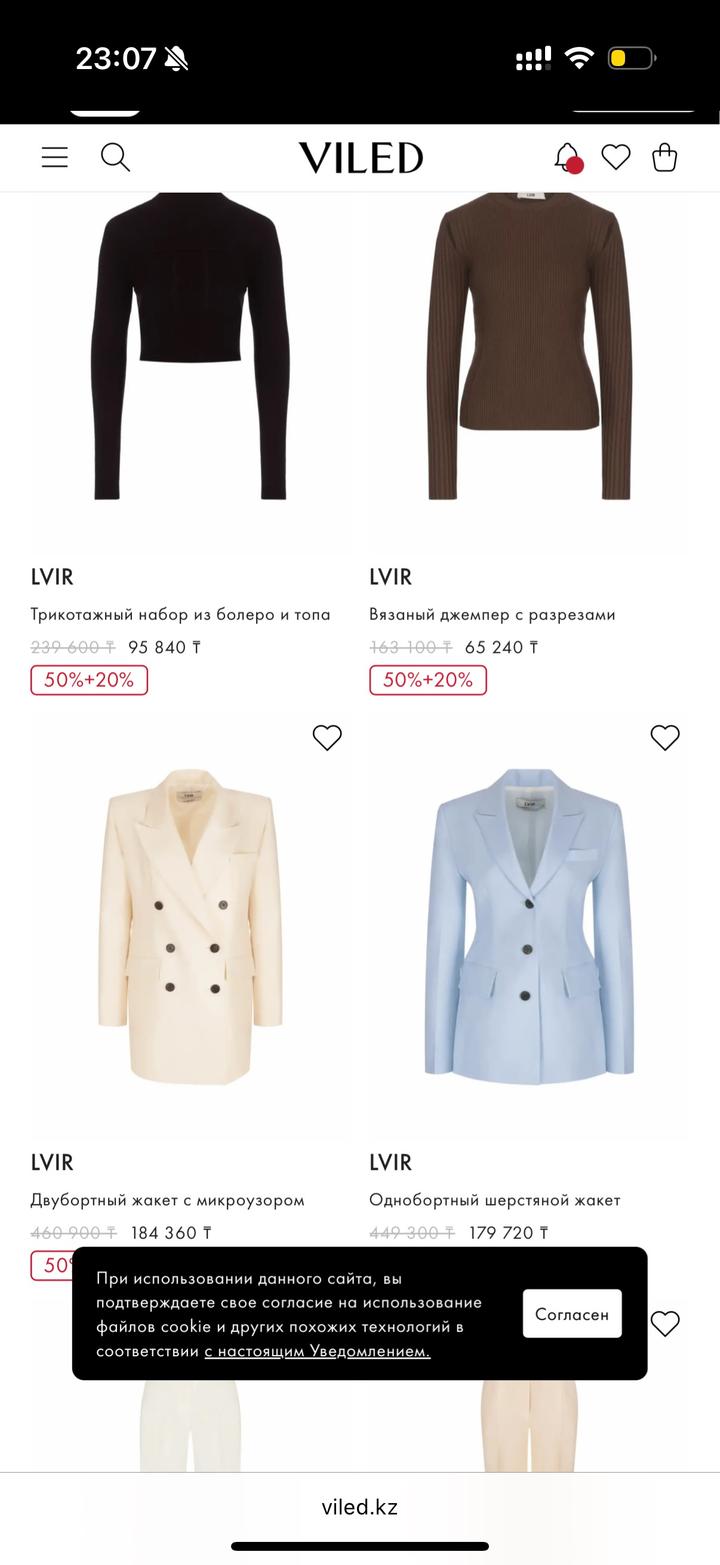The width and height of the screenshot is (720, 1565).
Task: Open the Вязаный джемпер с разрезами product
Action: coord(492,614)
